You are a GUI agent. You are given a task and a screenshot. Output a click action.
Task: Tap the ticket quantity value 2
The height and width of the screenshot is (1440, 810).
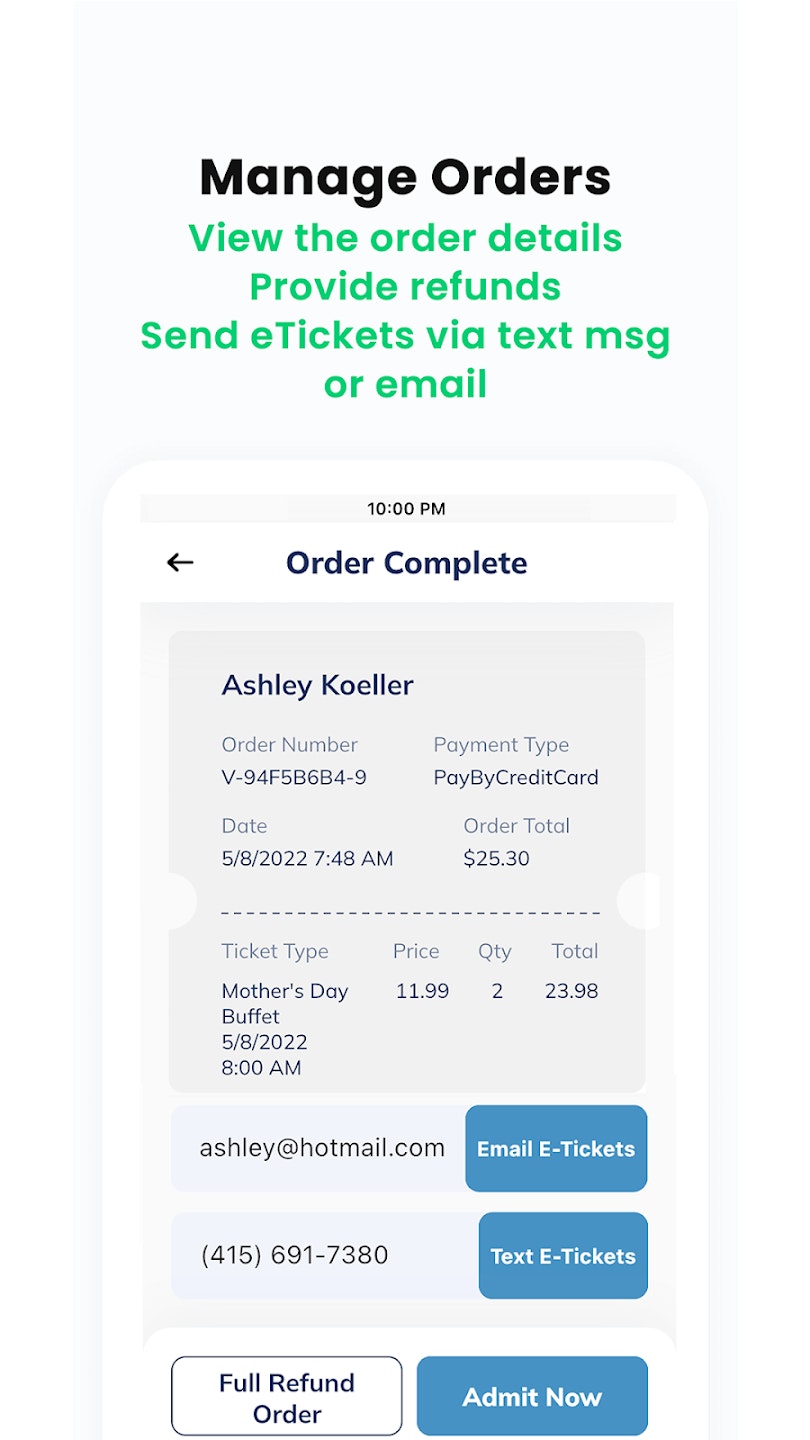point(496,991)
